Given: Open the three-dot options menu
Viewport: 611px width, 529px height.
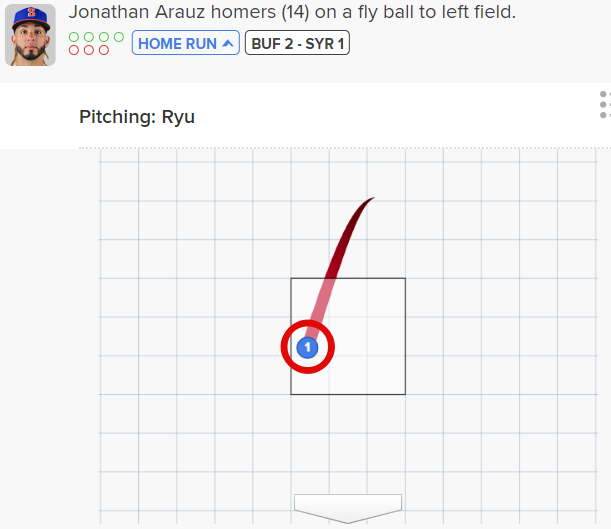Looking at the screenshot, I should coord(604,104).
